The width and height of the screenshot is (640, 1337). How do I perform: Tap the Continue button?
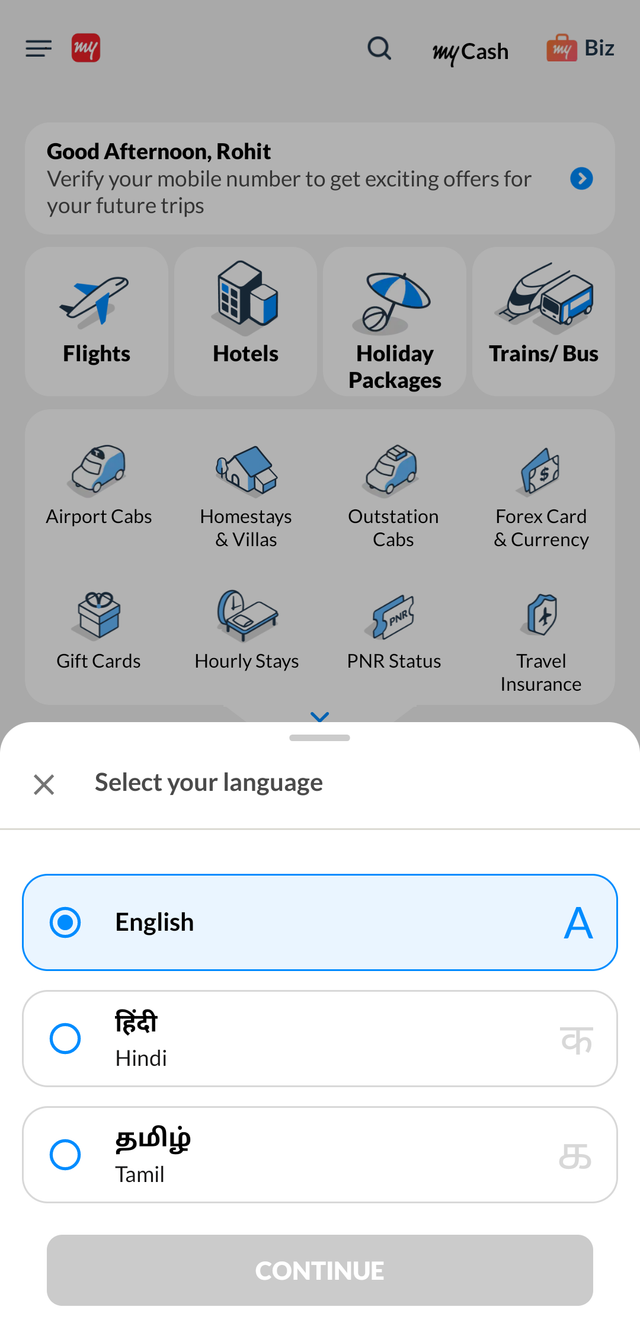coord(319,1270)
